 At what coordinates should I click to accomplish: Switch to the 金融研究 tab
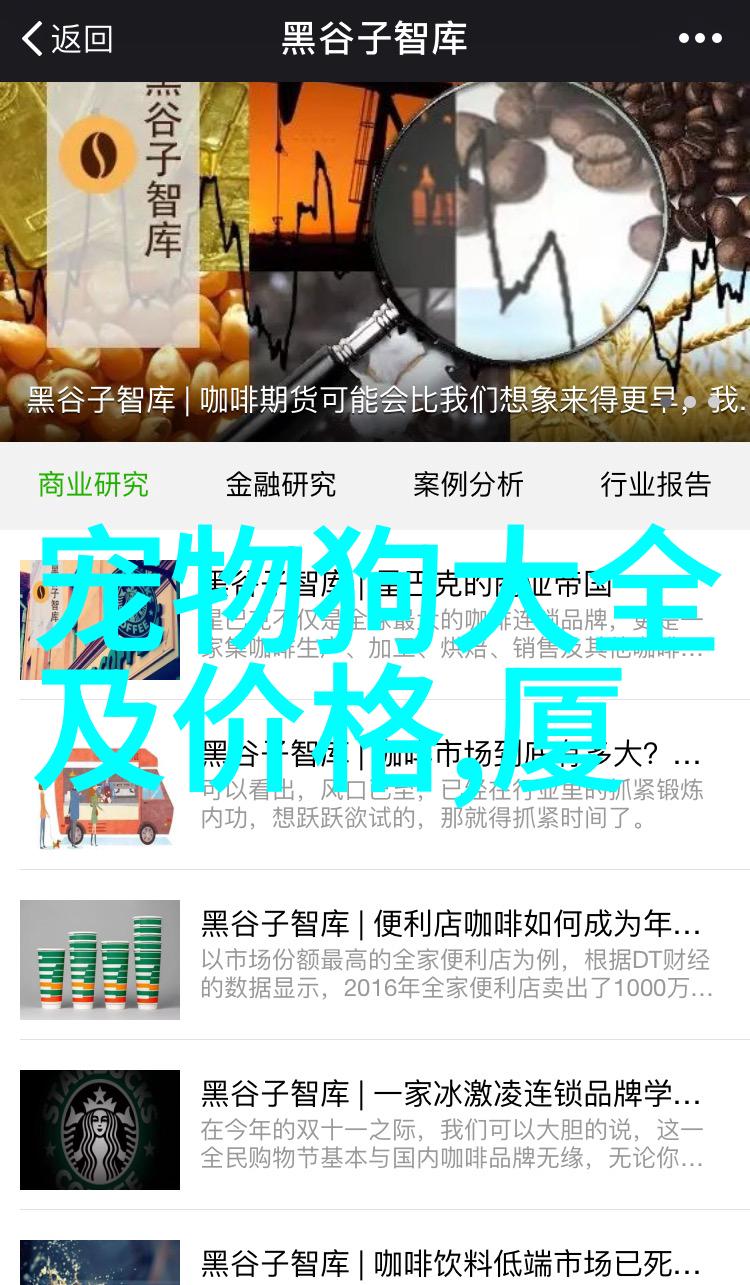coord(280,485)
